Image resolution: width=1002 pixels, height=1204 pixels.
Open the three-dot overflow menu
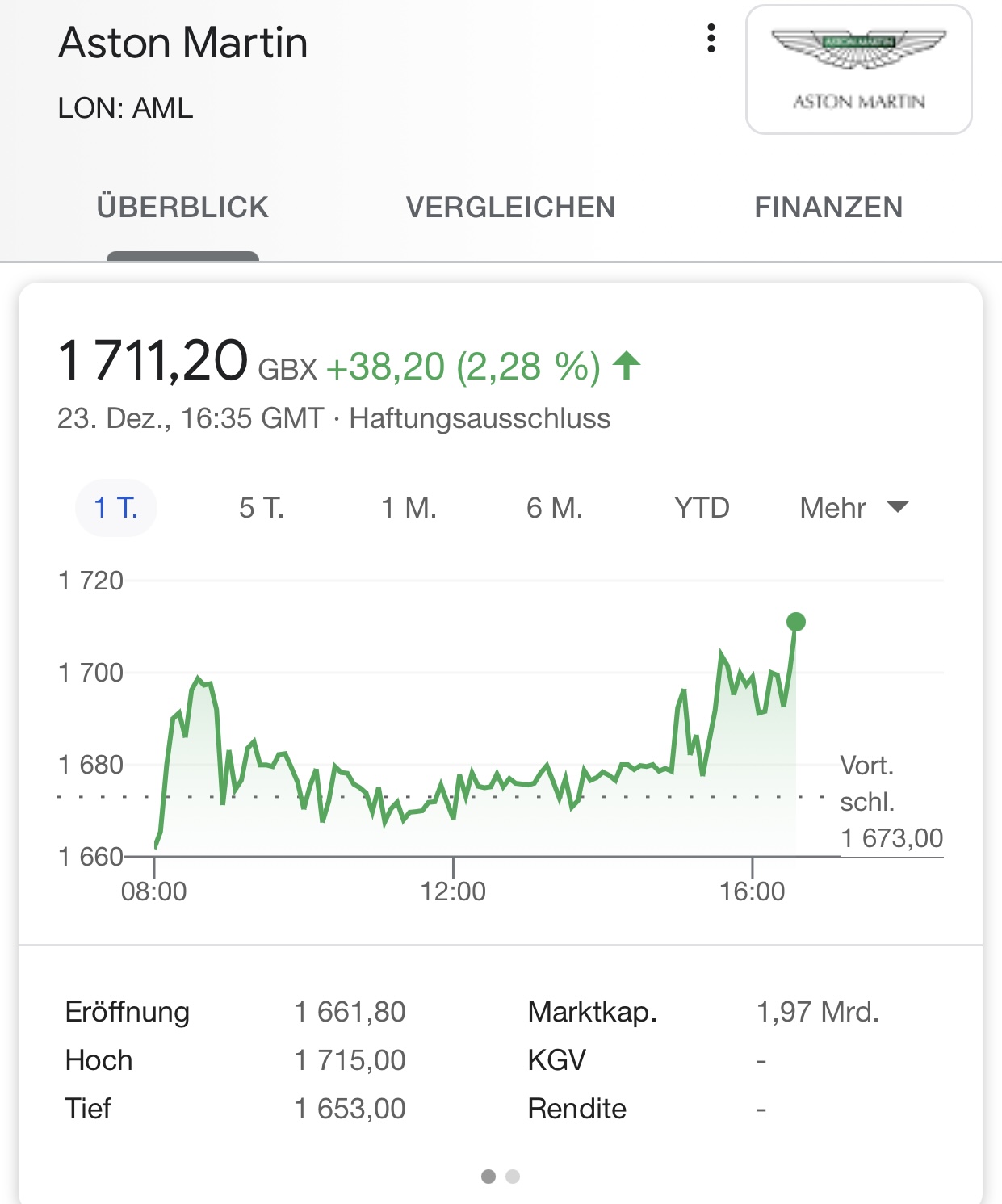[x=711, y=38]
